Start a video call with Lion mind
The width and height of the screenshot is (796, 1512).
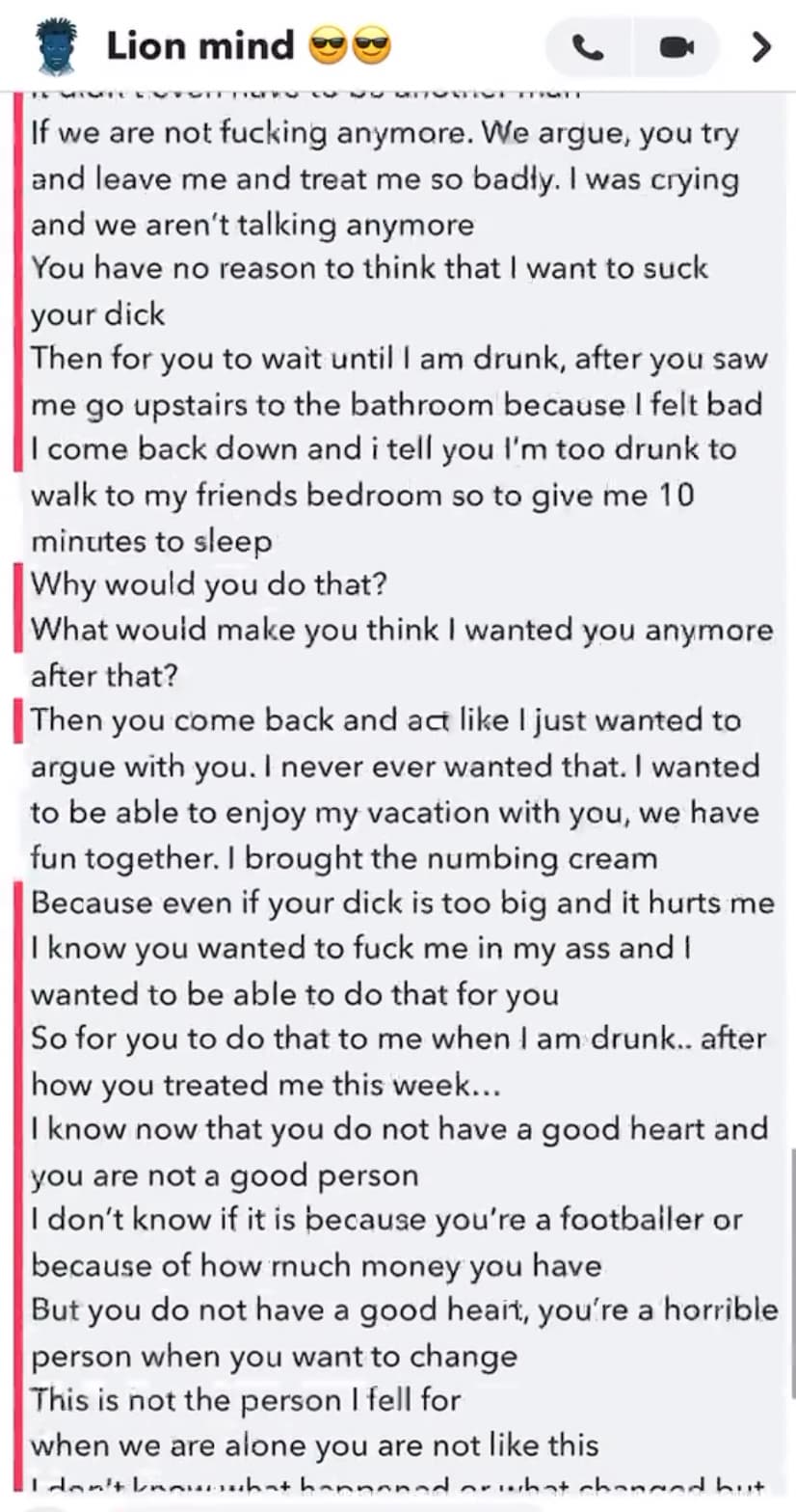(x=677, y=46)
